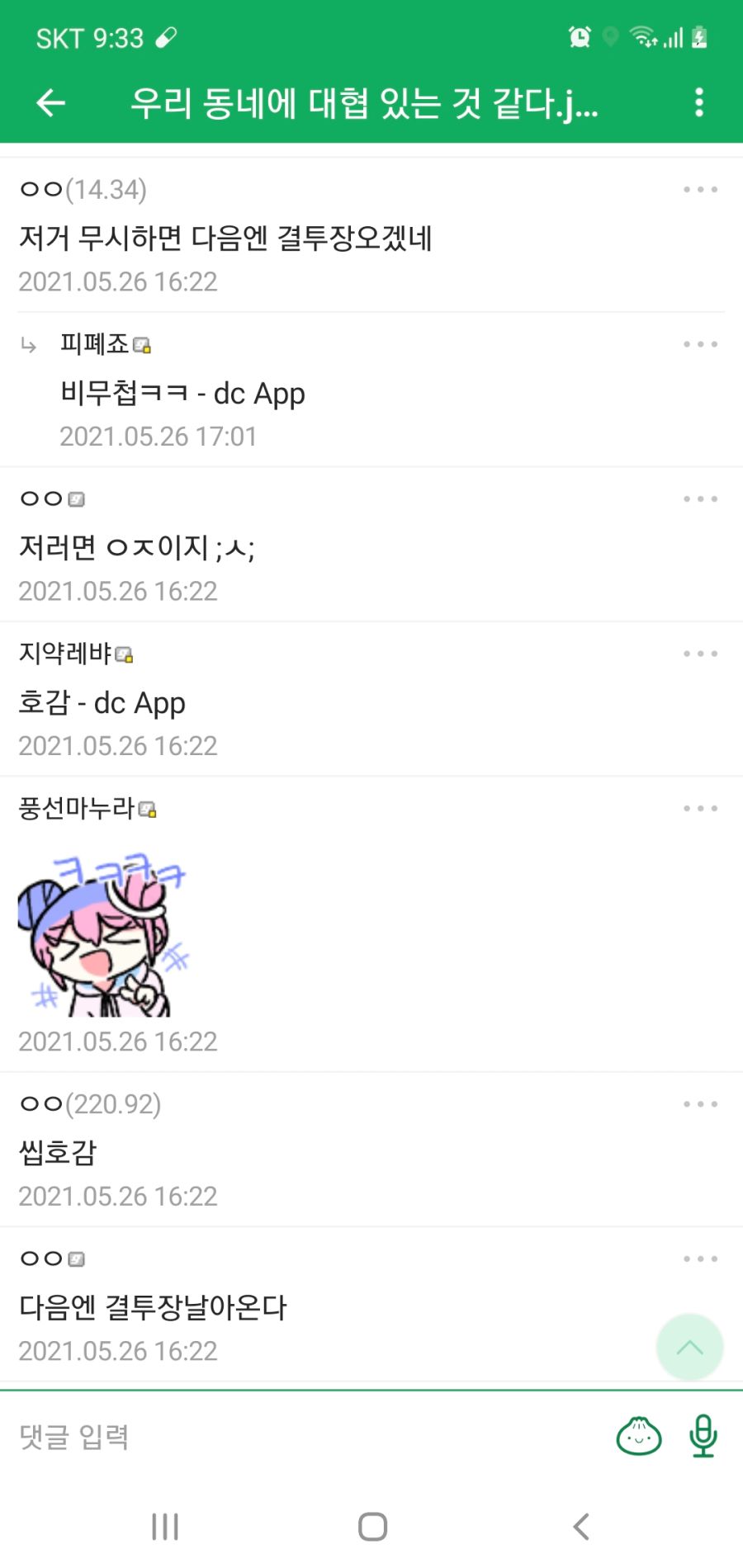Open options for the 저러면 ㅇㅈ이지 comment
Screen dimensions: 743x1568
[x=700, y=498]
